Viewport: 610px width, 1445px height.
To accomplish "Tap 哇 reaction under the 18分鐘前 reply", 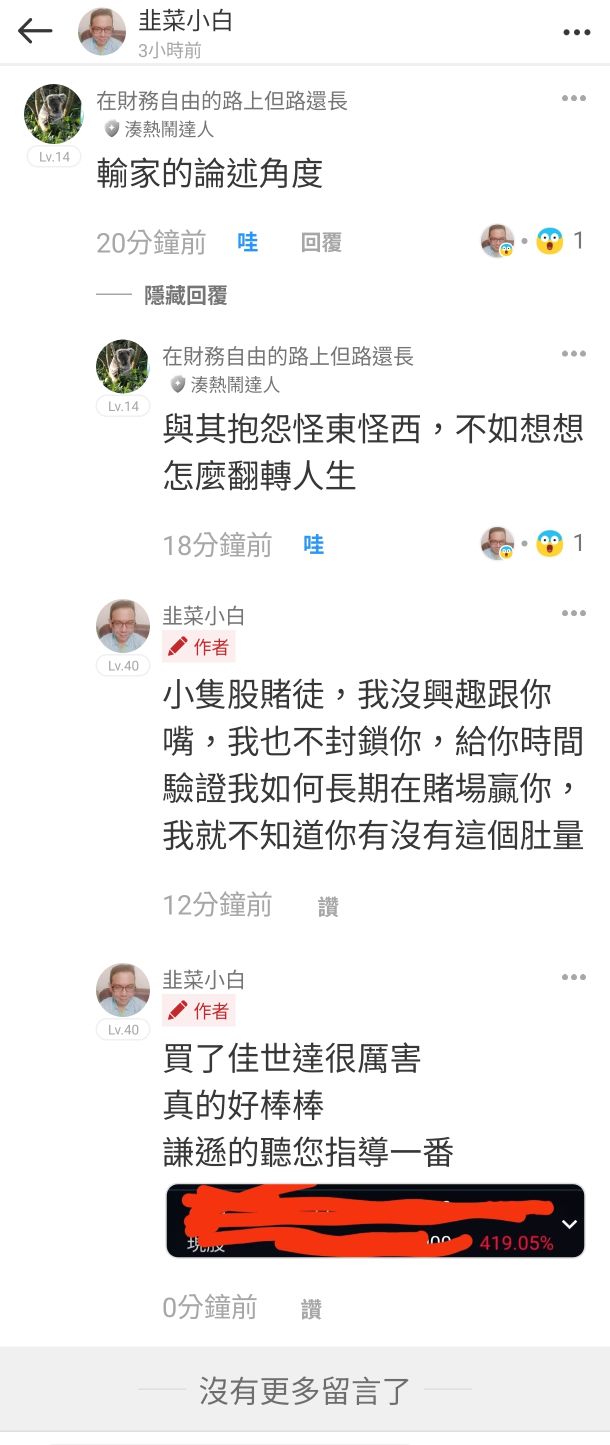I will 314,545.
